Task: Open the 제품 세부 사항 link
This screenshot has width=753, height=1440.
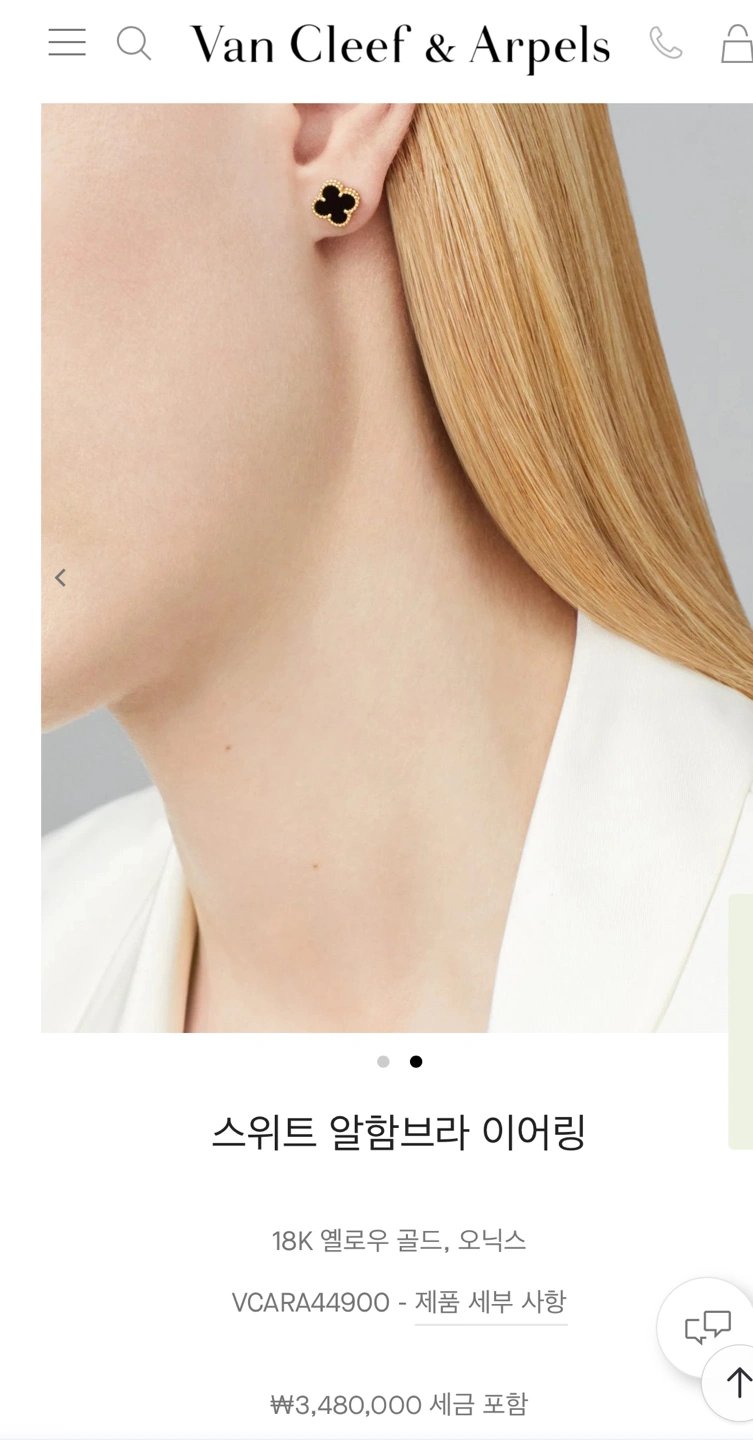Action: [x=490, y=1302]
